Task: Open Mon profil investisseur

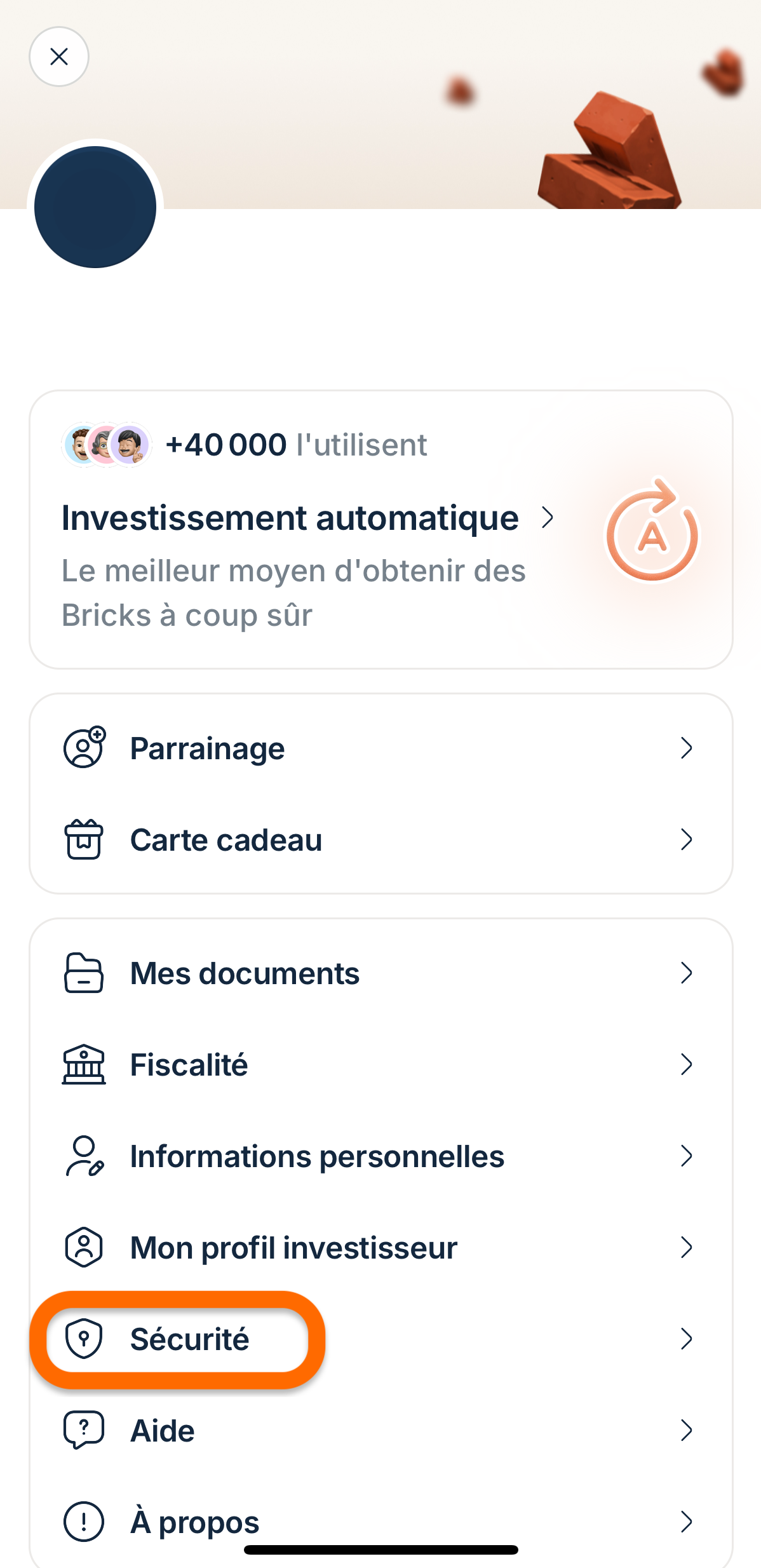Action: (381, 1247)
